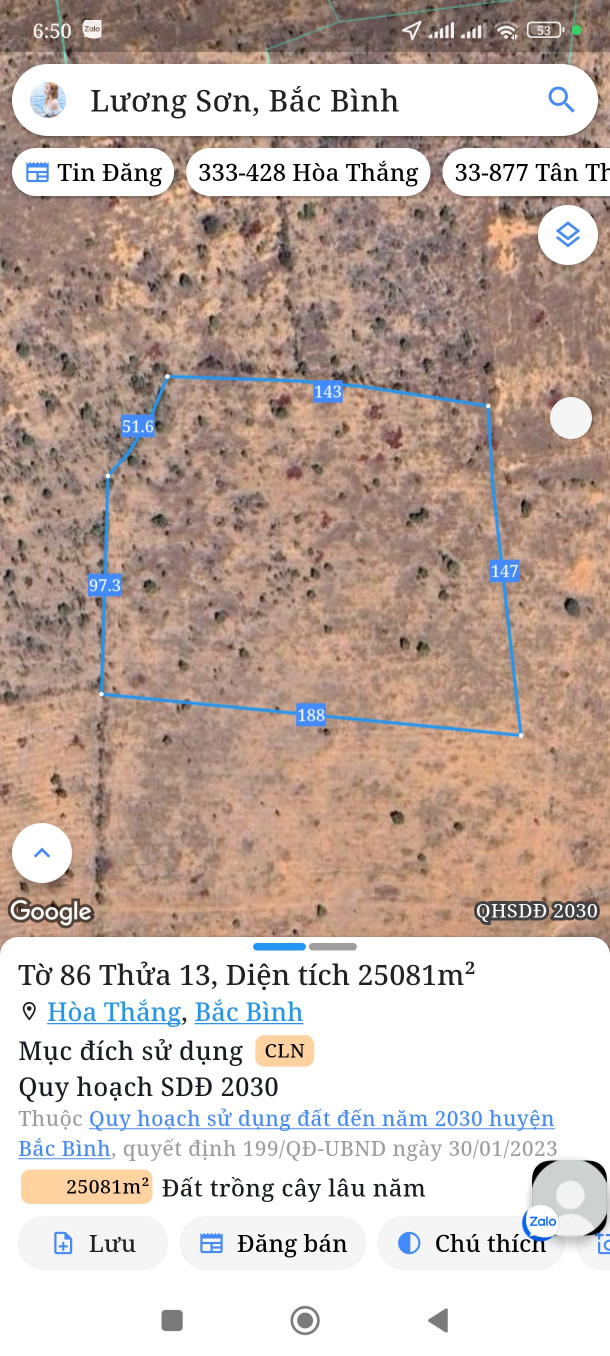Open the map layers button
Image resolution: width=610 pixels, height=1356 pixels.
pos(568,235)
